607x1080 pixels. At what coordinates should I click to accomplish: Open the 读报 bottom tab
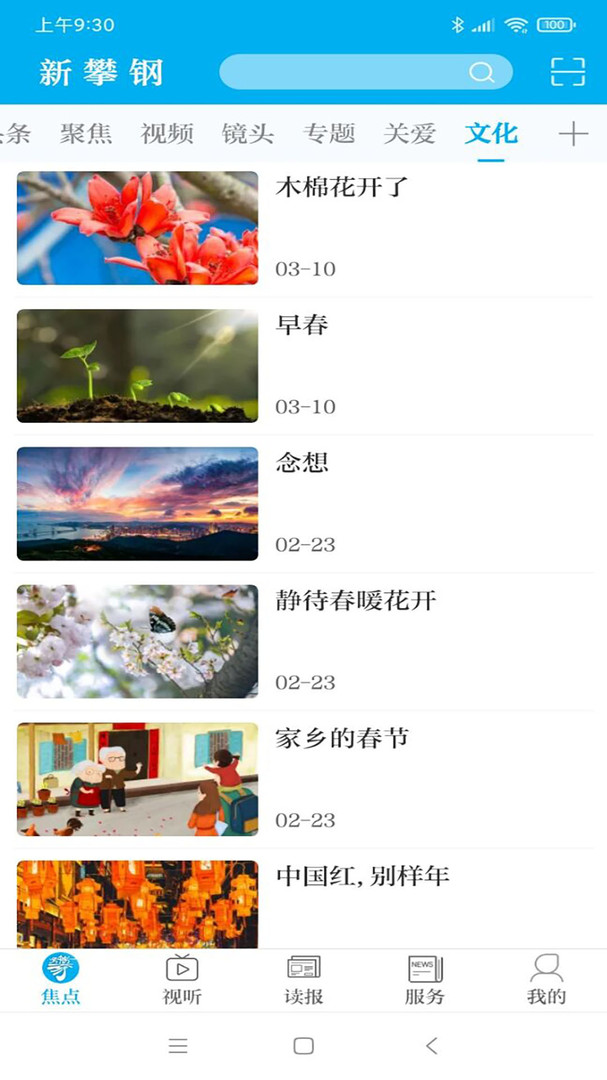click(303, 980)
